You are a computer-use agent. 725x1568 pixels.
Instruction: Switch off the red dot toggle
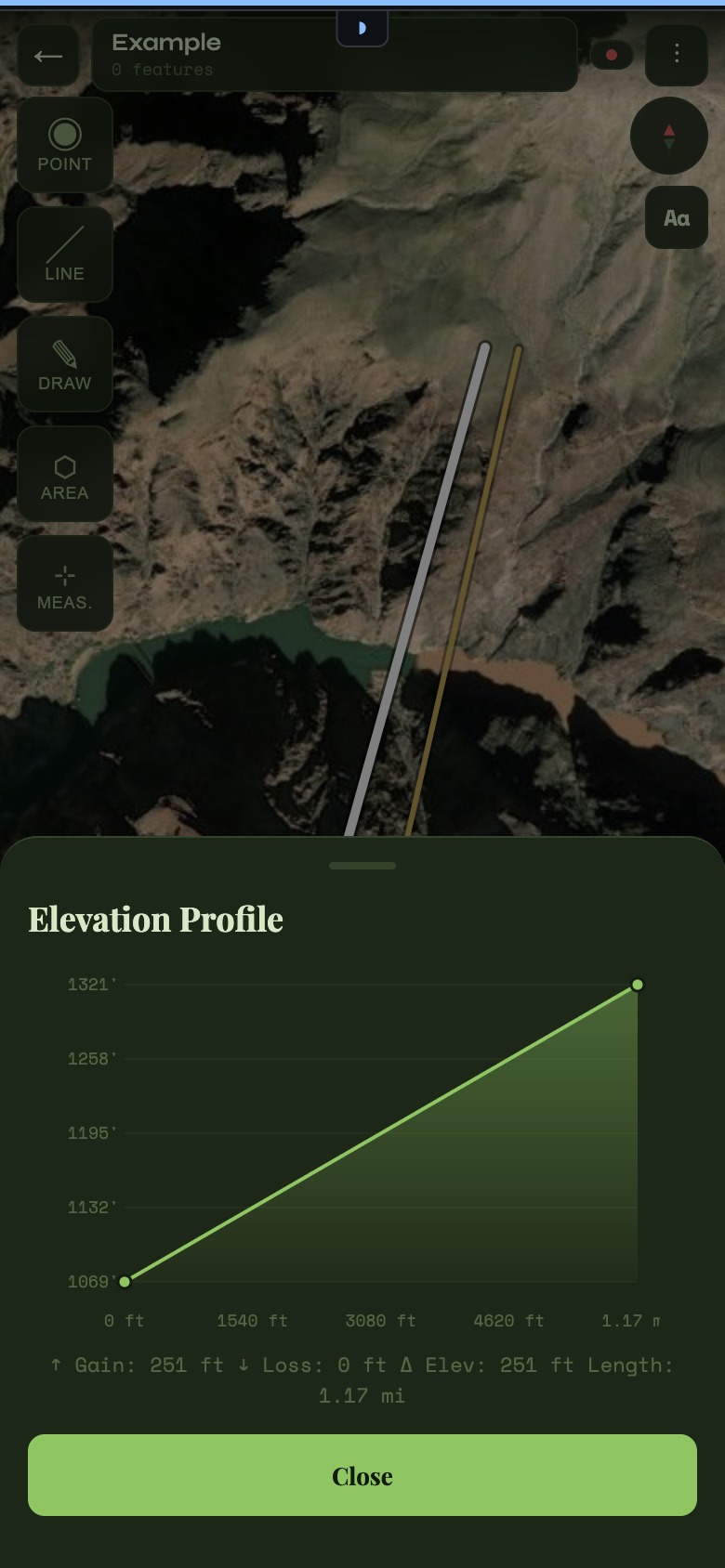[611, 56]
